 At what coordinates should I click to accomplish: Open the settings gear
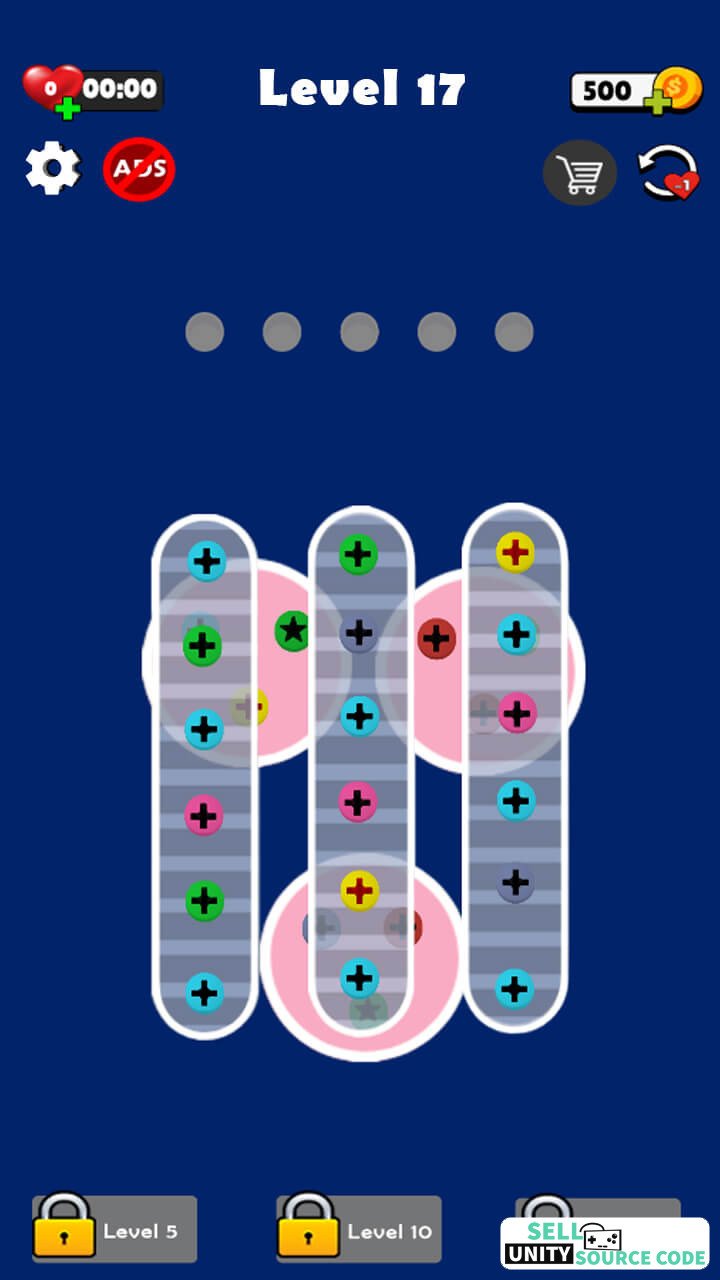[52, 168]
